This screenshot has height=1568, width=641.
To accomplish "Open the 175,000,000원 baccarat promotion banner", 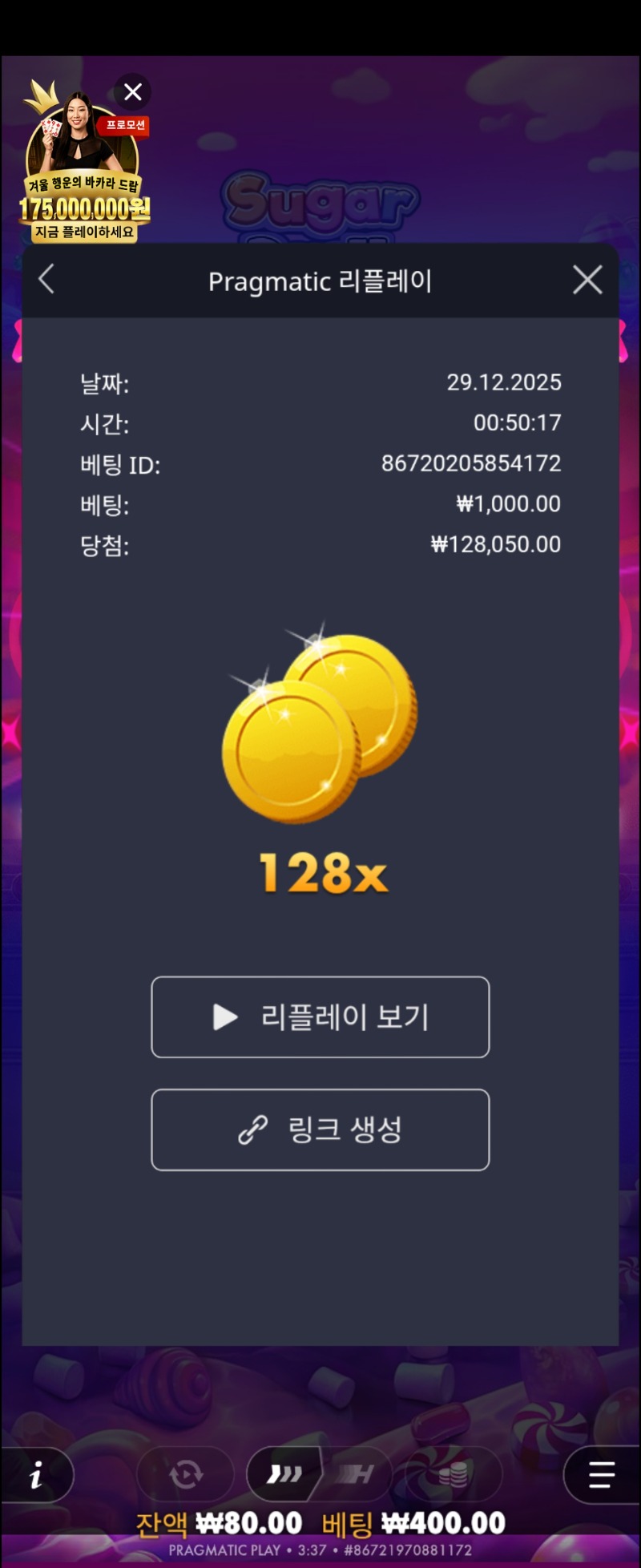I will (x=83, y=184).
